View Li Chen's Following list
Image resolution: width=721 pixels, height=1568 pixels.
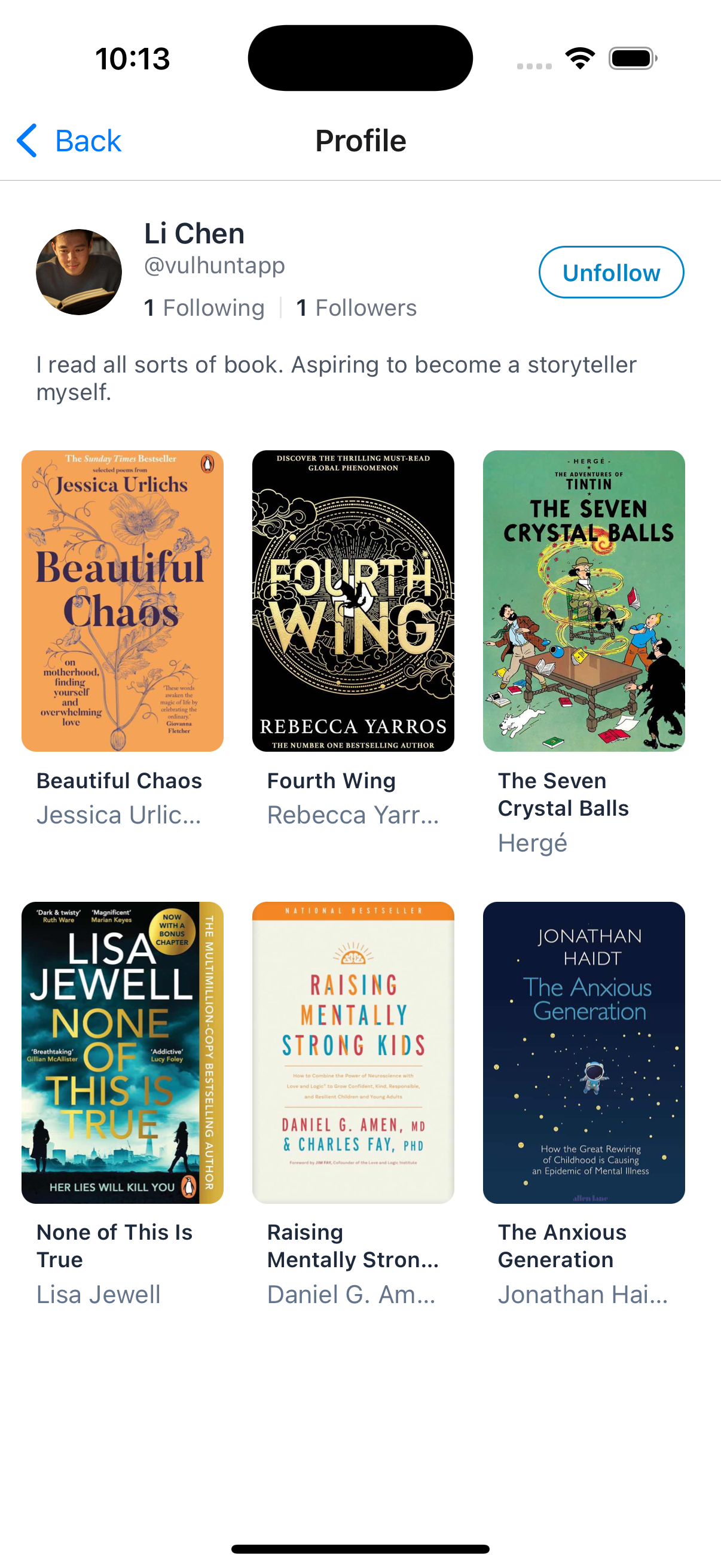(x=204, y=308)
